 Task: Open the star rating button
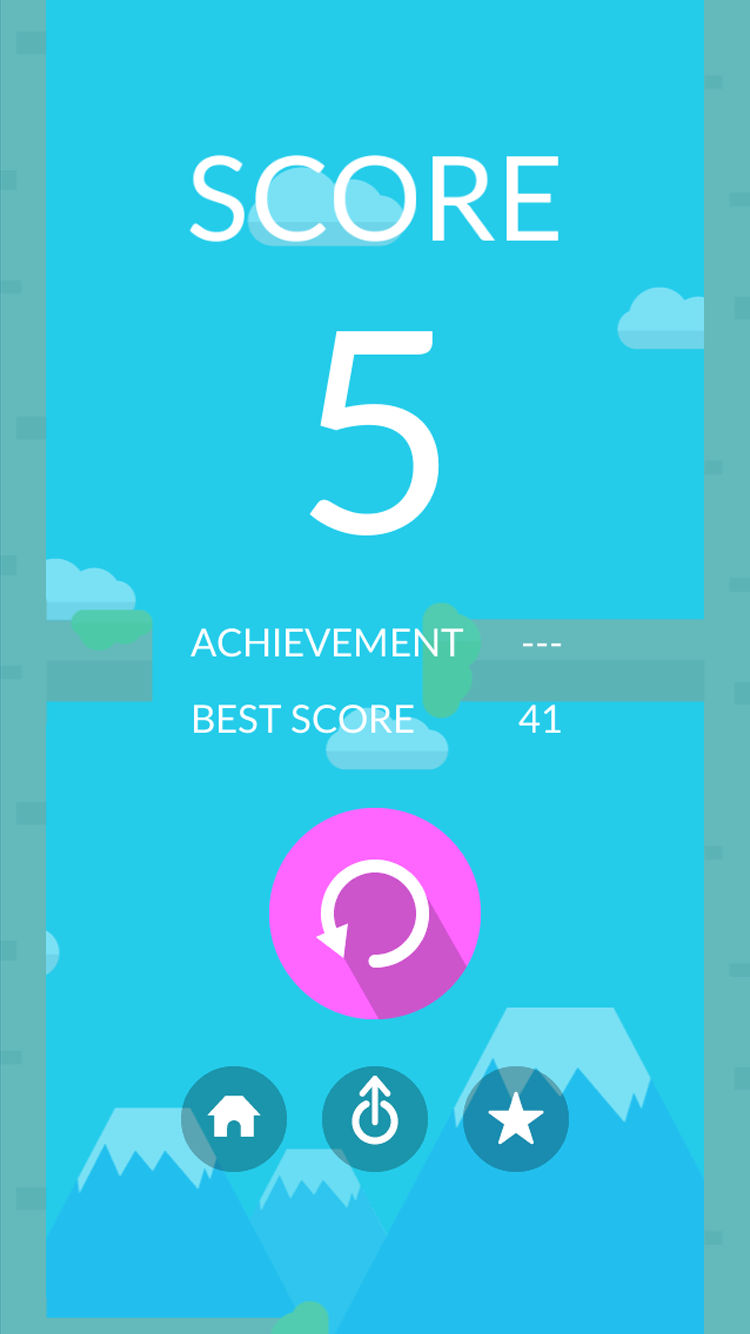click(516, 1118)
